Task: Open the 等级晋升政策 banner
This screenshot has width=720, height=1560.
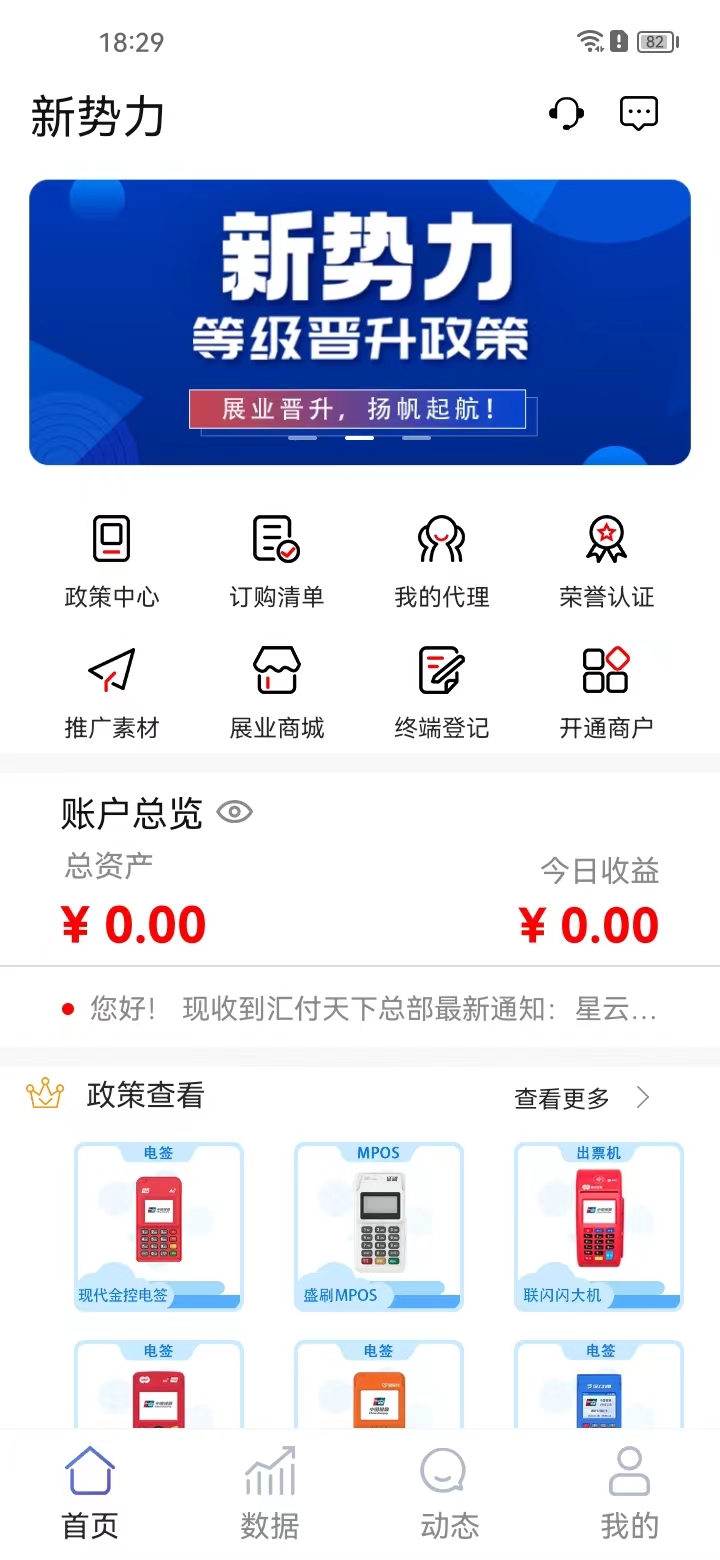Action: click(360, 322)
